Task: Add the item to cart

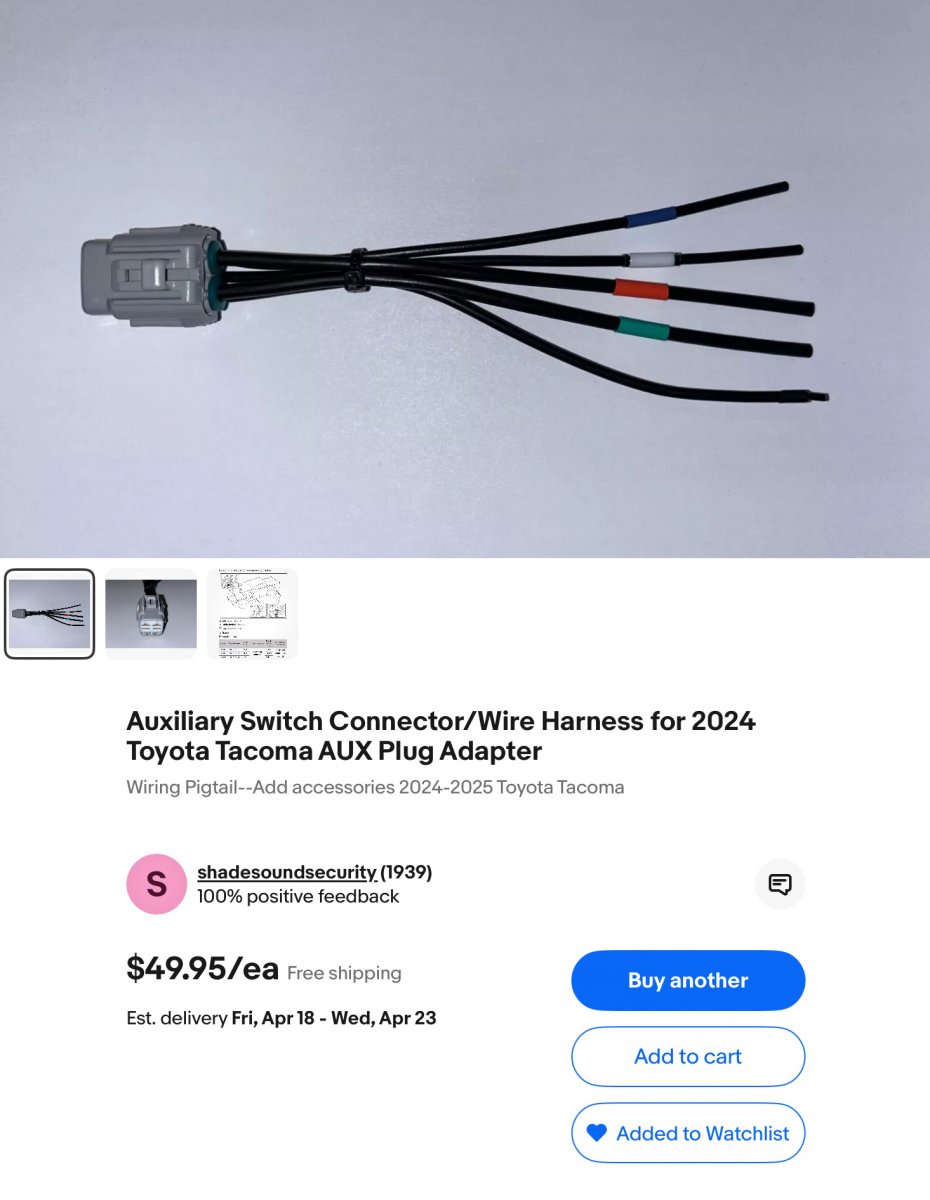Action: (x=688, y=1057)
